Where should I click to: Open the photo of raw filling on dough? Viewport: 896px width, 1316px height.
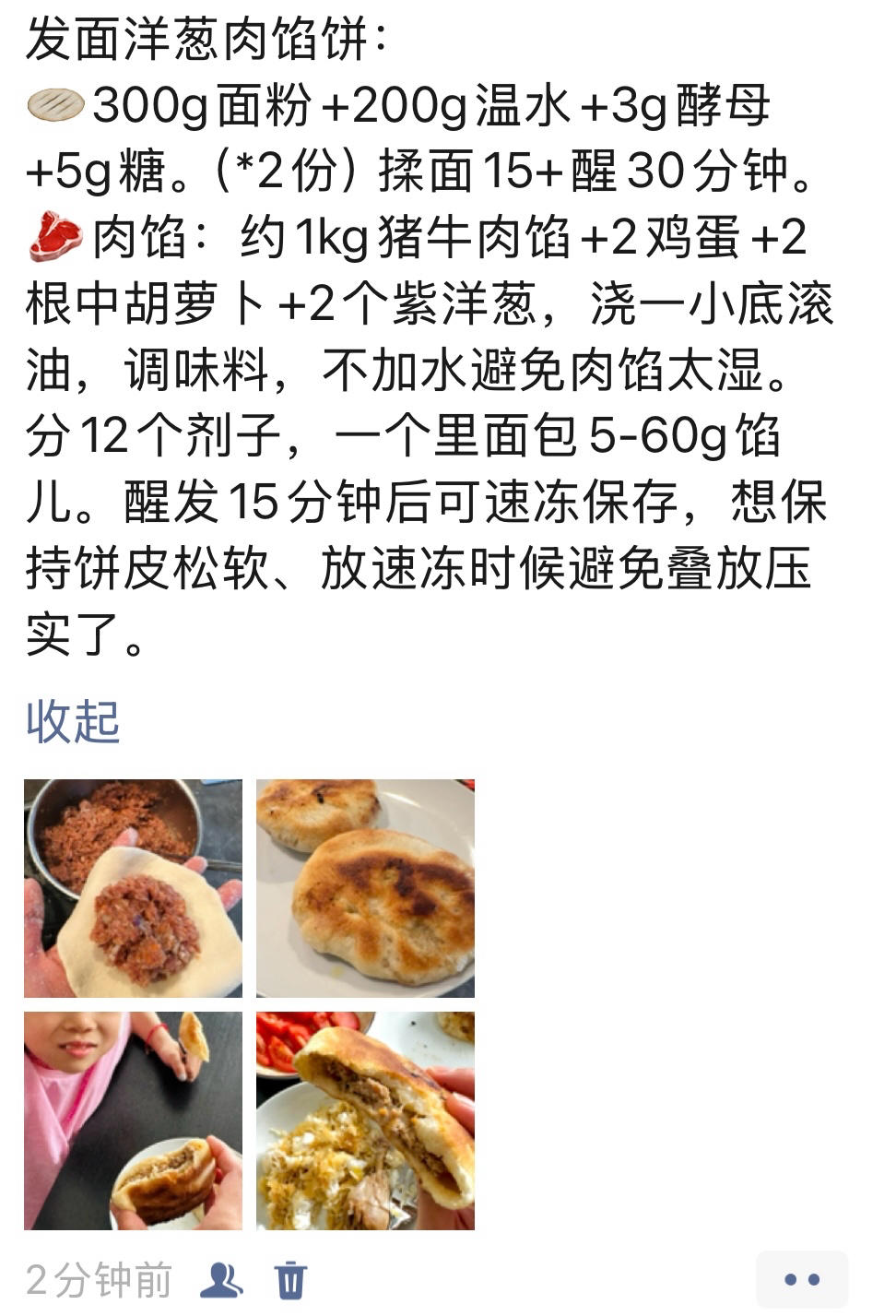tap(134, 888)
